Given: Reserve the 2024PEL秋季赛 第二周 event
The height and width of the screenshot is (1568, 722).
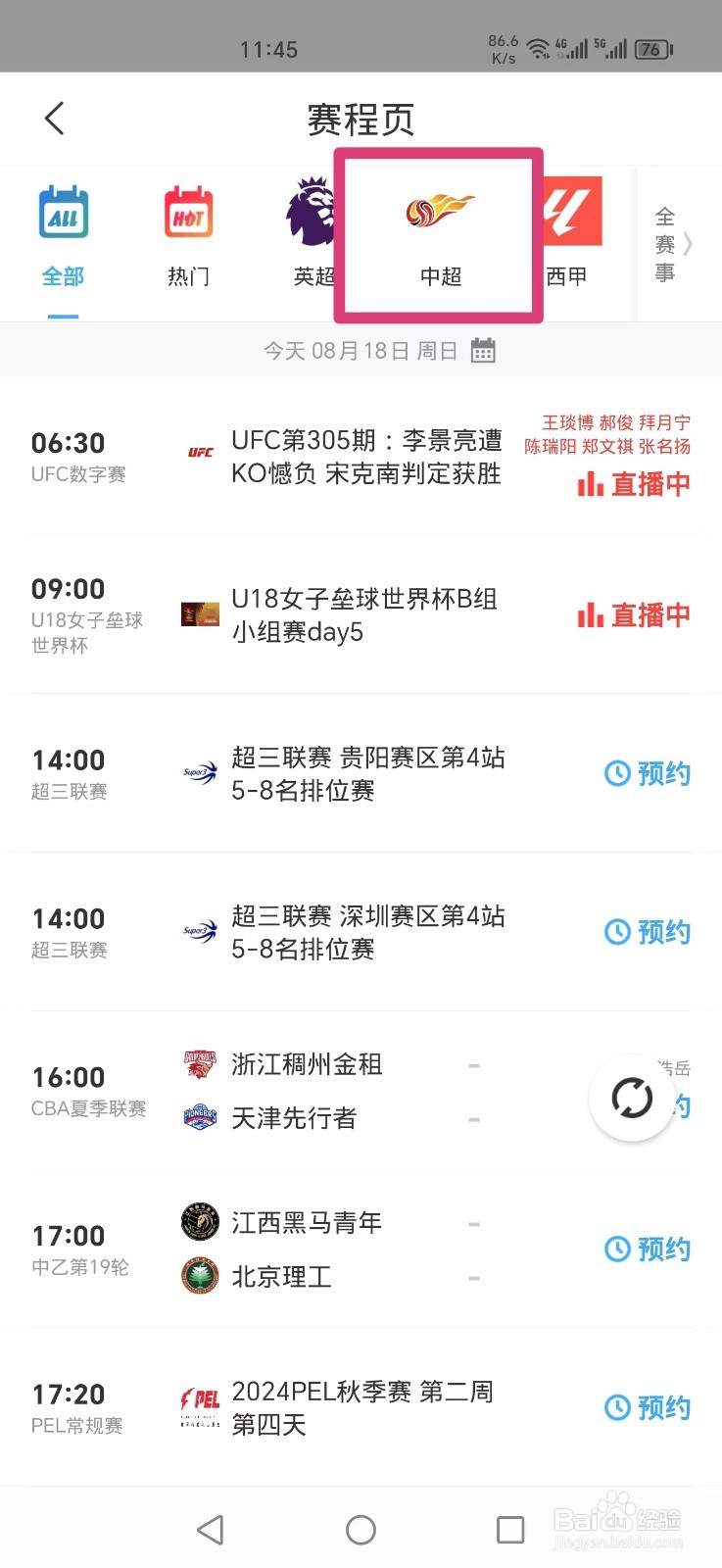Looking at the screenshot, I should 648,1408.
